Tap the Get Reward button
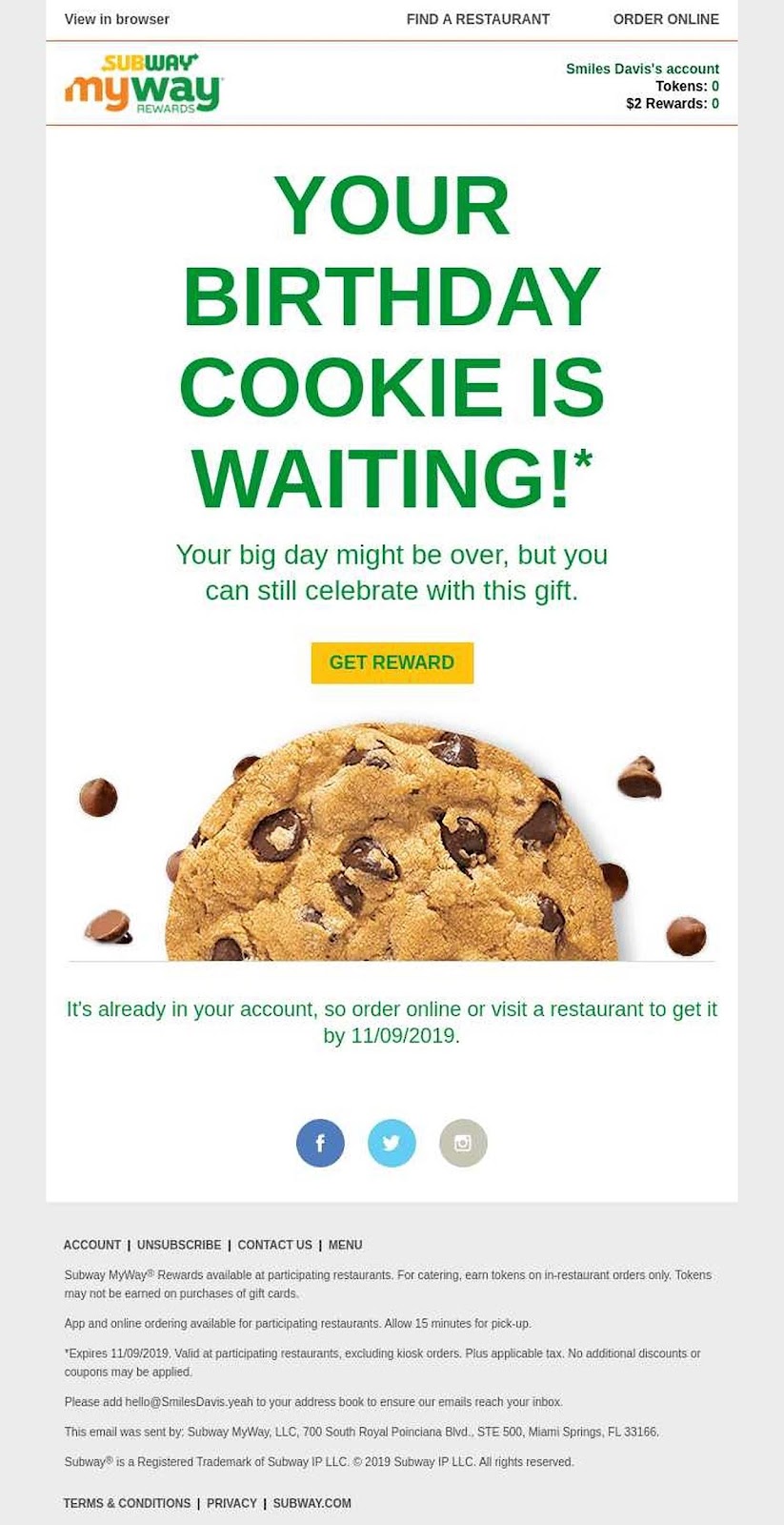The width and height of the screenshot is (784, 1525). pyautogui.click(x=392, y=662)
